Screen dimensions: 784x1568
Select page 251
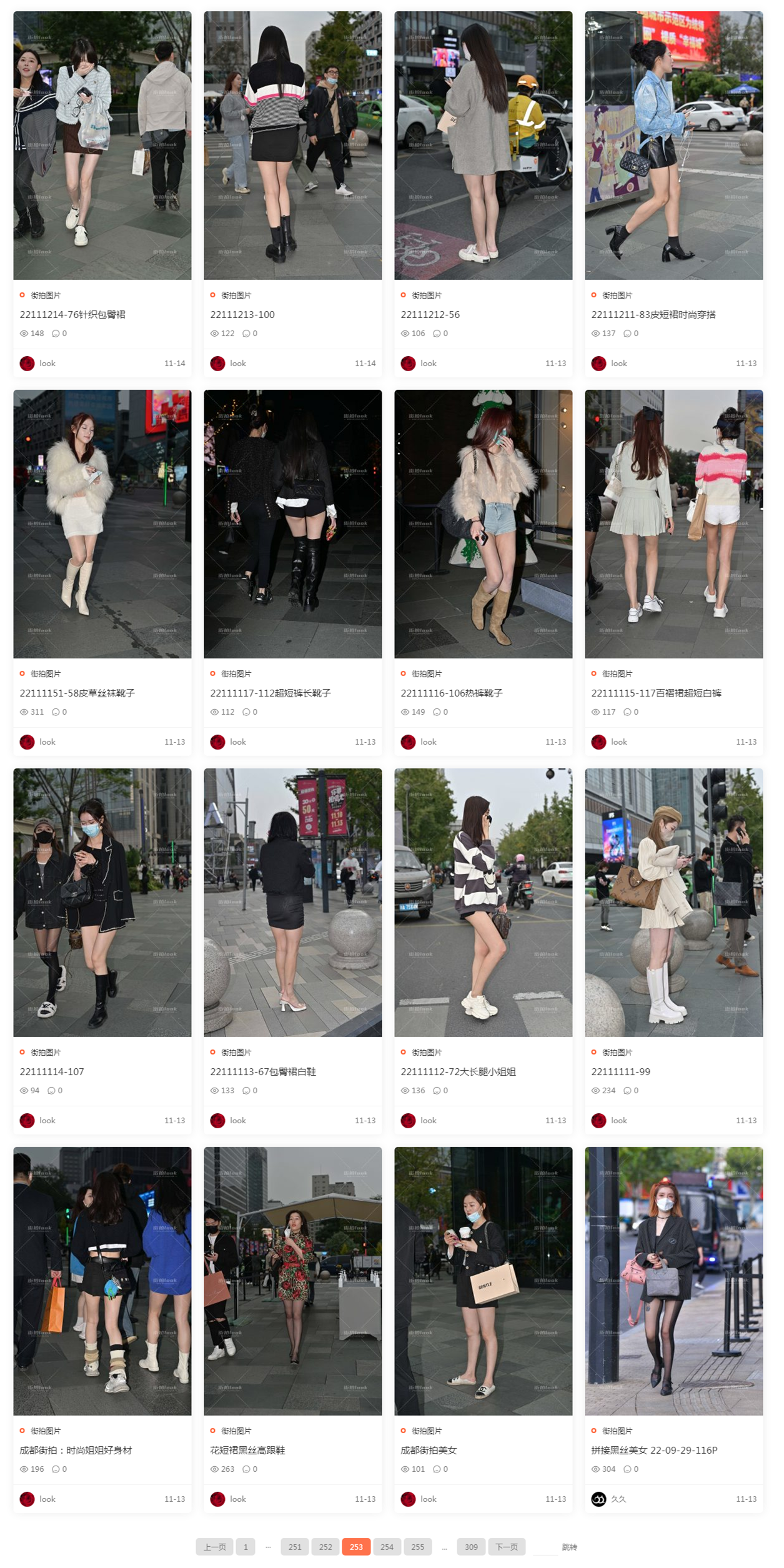(x=295, y=1547)
